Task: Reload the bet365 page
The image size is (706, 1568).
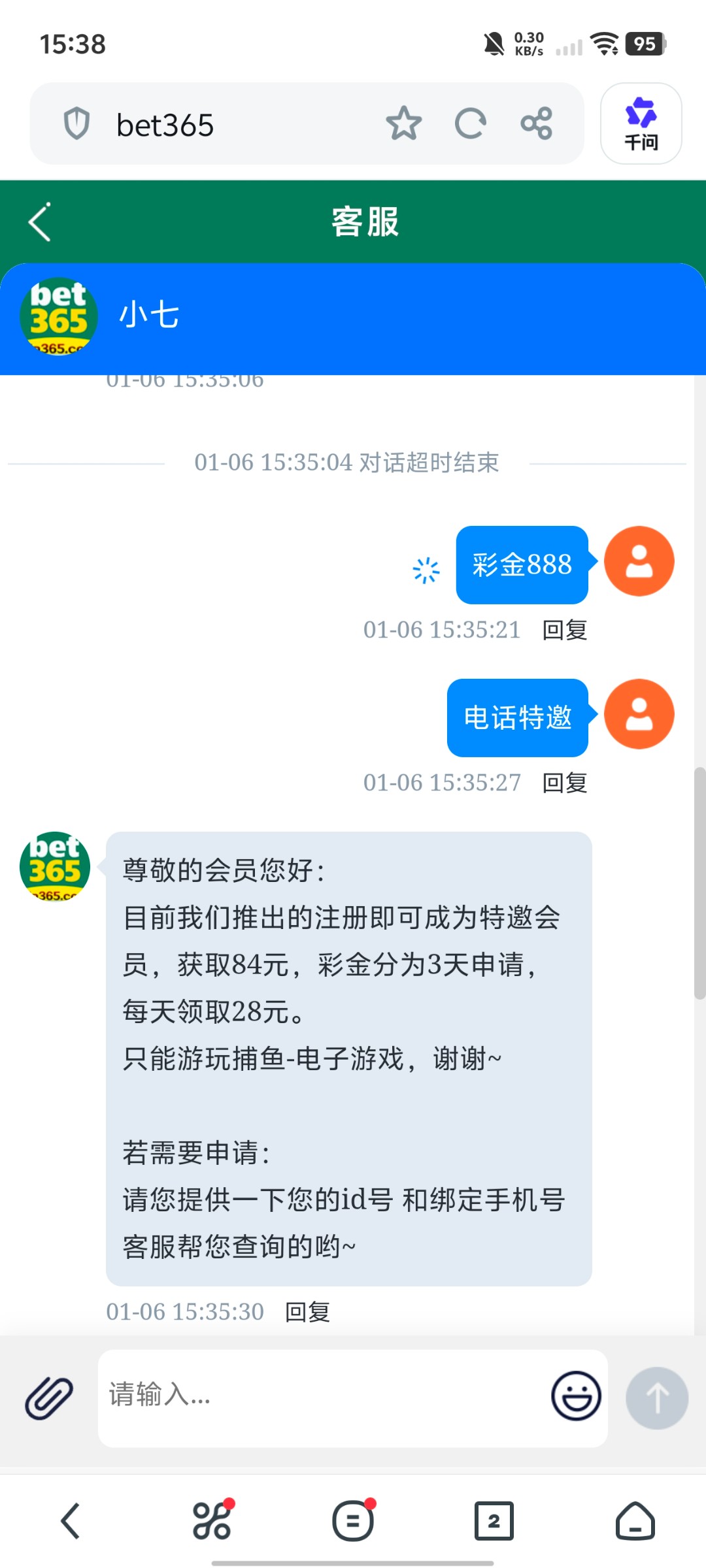Action: 470,123
